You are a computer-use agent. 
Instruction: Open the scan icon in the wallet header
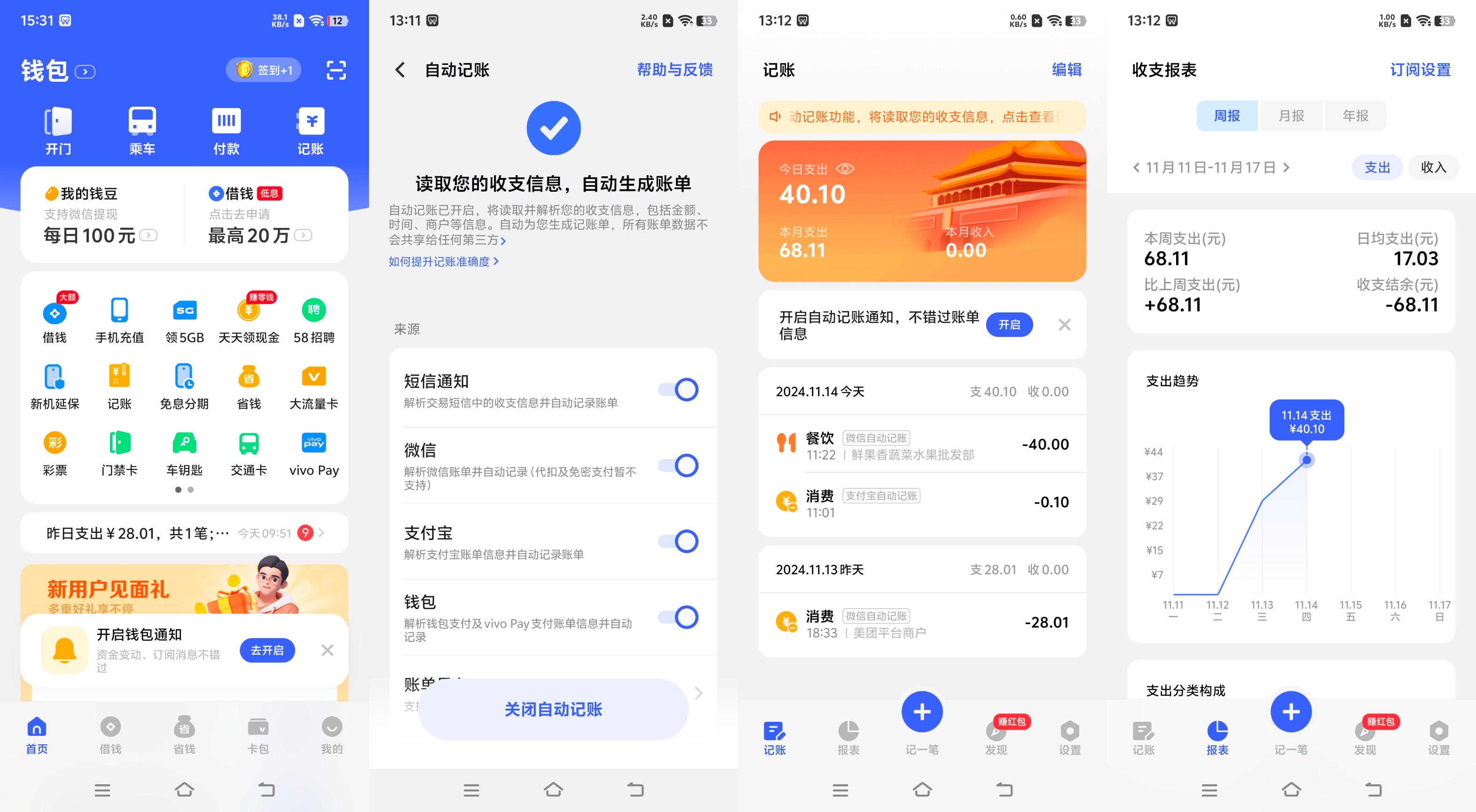pyautogui.click(x=336, y=70)
